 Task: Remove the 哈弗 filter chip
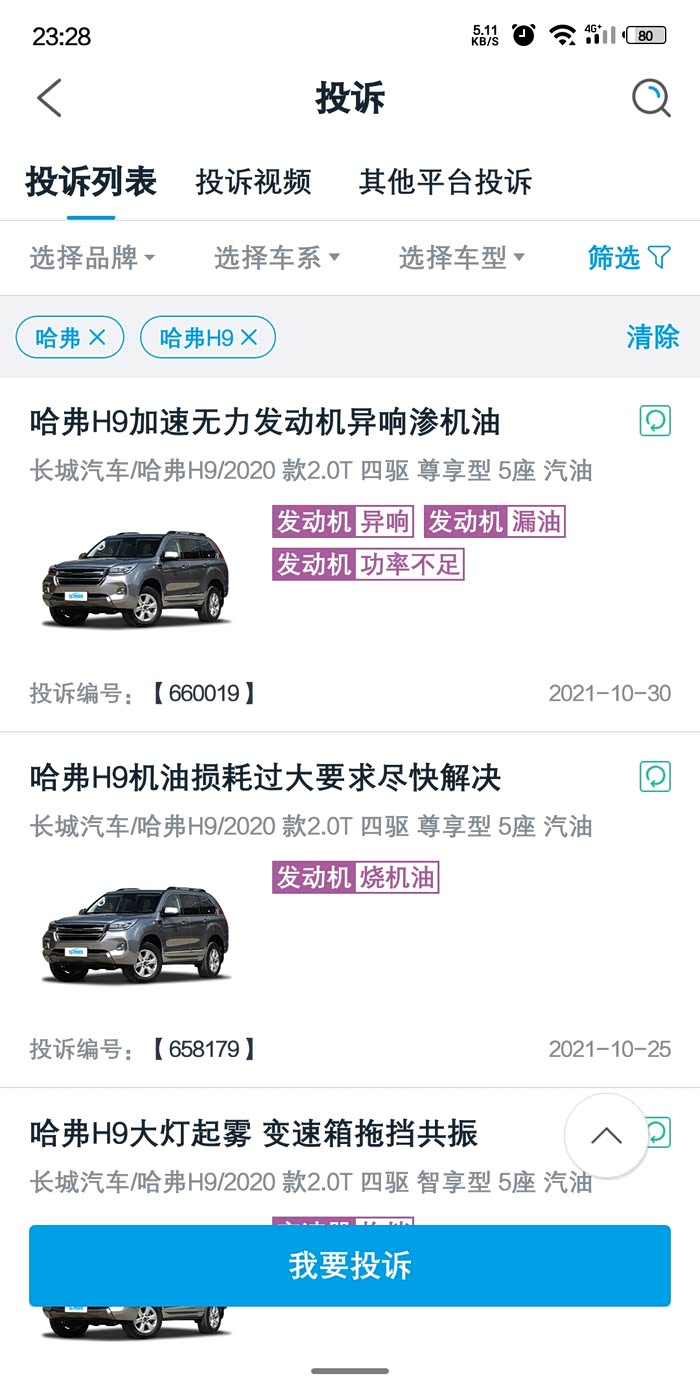coord(97,338)
